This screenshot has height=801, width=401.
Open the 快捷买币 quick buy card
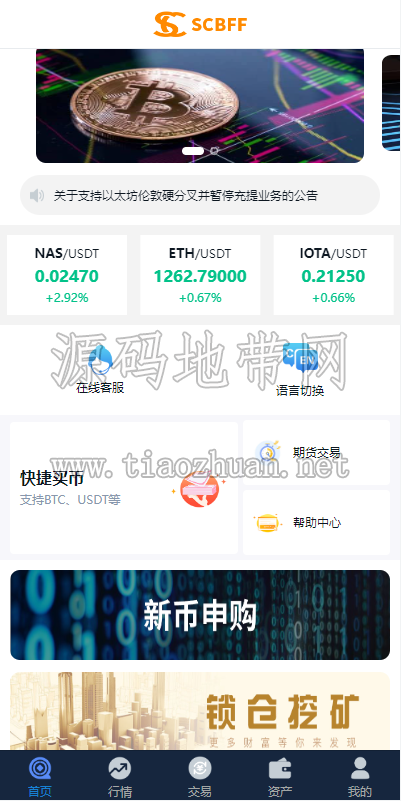[x=124, y=488]
